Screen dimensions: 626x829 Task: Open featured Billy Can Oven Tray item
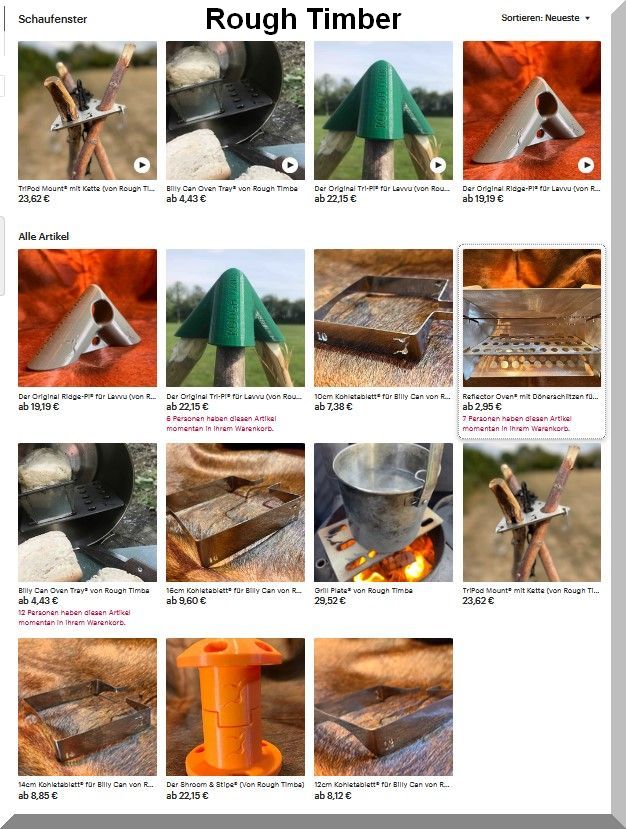[x=235, y=110]
